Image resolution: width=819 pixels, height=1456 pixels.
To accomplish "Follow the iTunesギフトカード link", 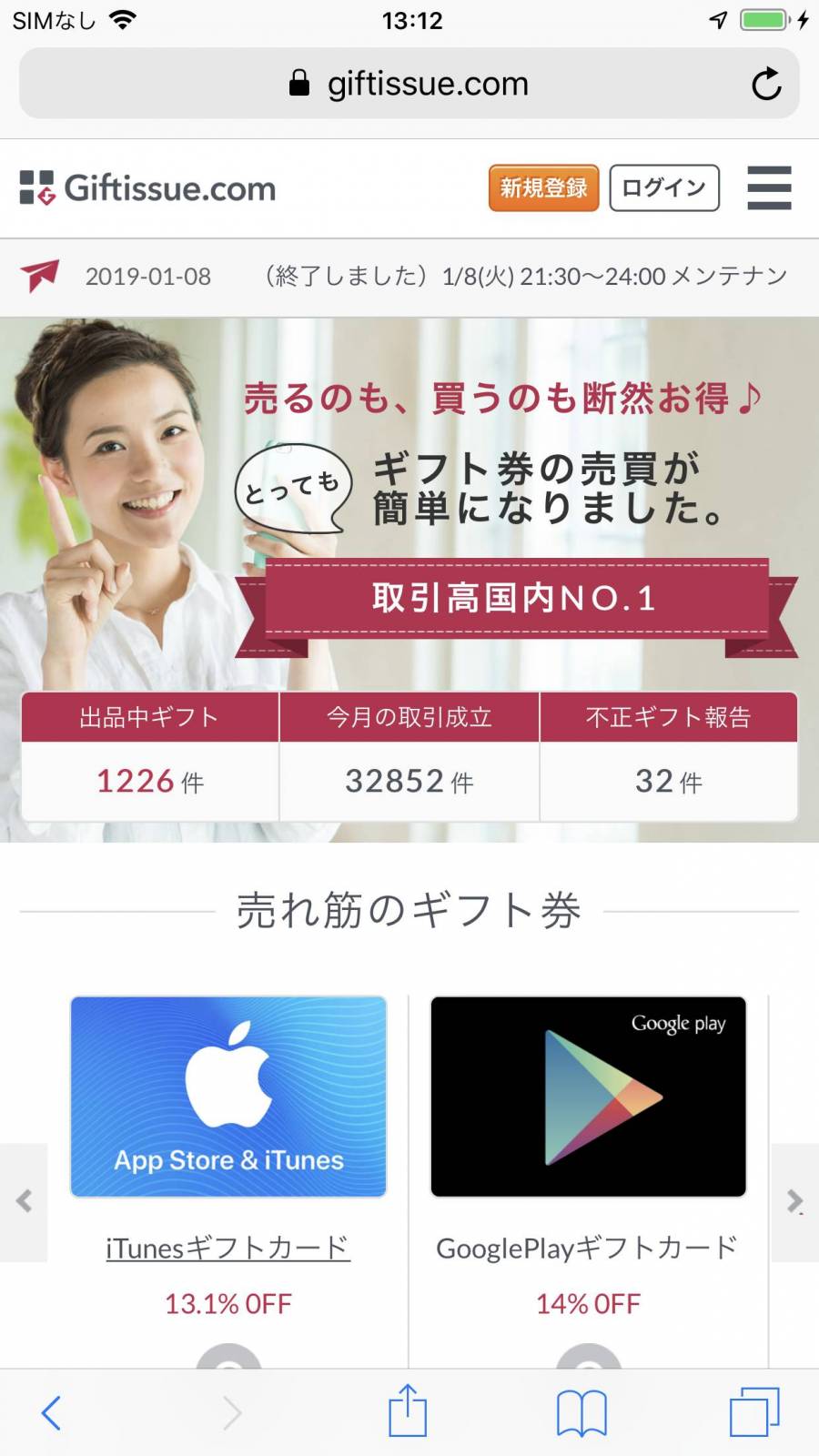I will (x=228, y=1248).
